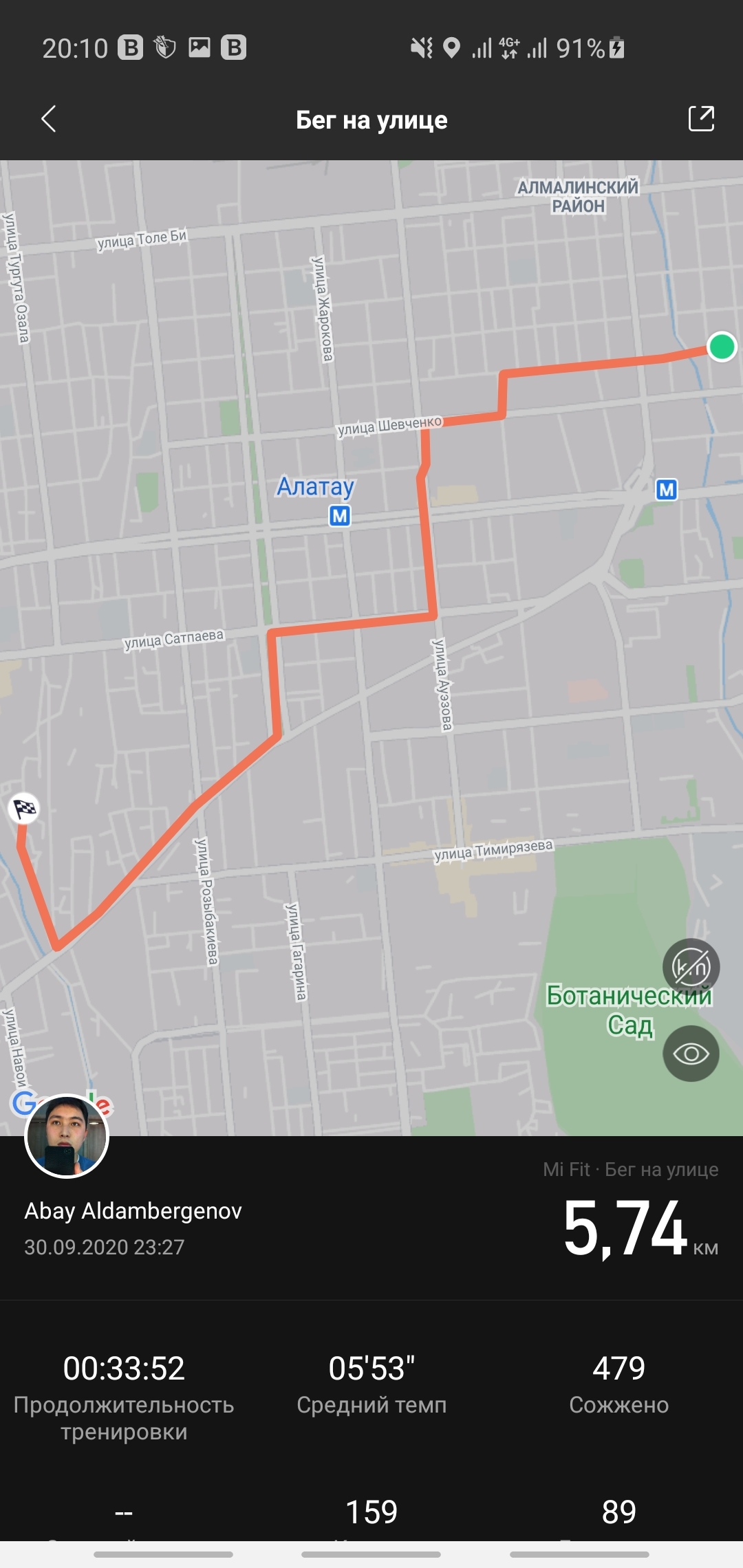Image resolution: width=743 pixels, height=1568 pixels.
Task: Toggle kilometer markers on the map
Action: point(691,967)
